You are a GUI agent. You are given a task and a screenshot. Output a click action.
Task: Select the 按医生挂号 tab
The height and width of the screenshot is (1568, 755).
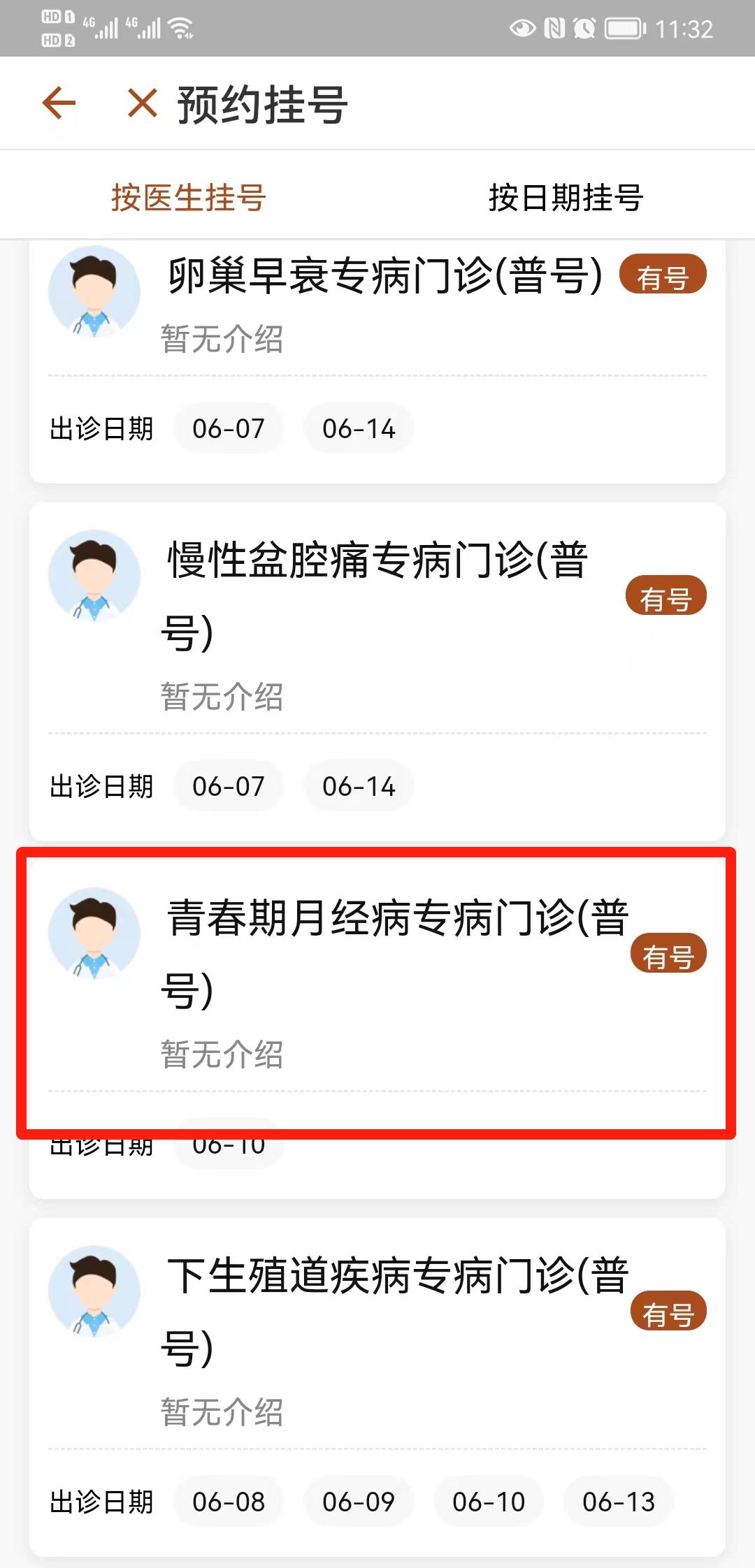tap(187, 198)
